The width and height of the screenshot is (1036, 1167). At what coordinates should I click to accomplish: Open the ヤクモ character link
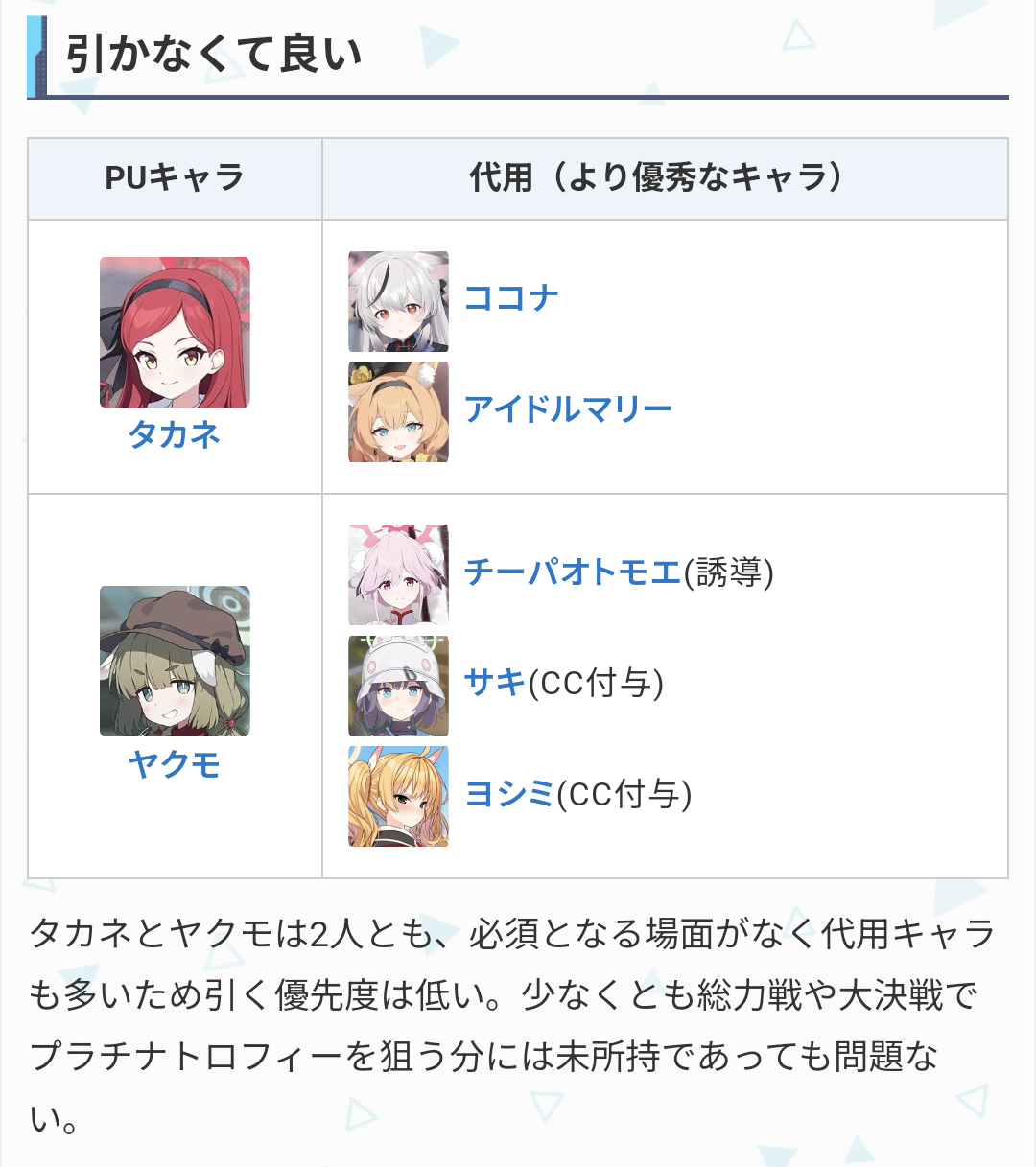coord(175,764)
